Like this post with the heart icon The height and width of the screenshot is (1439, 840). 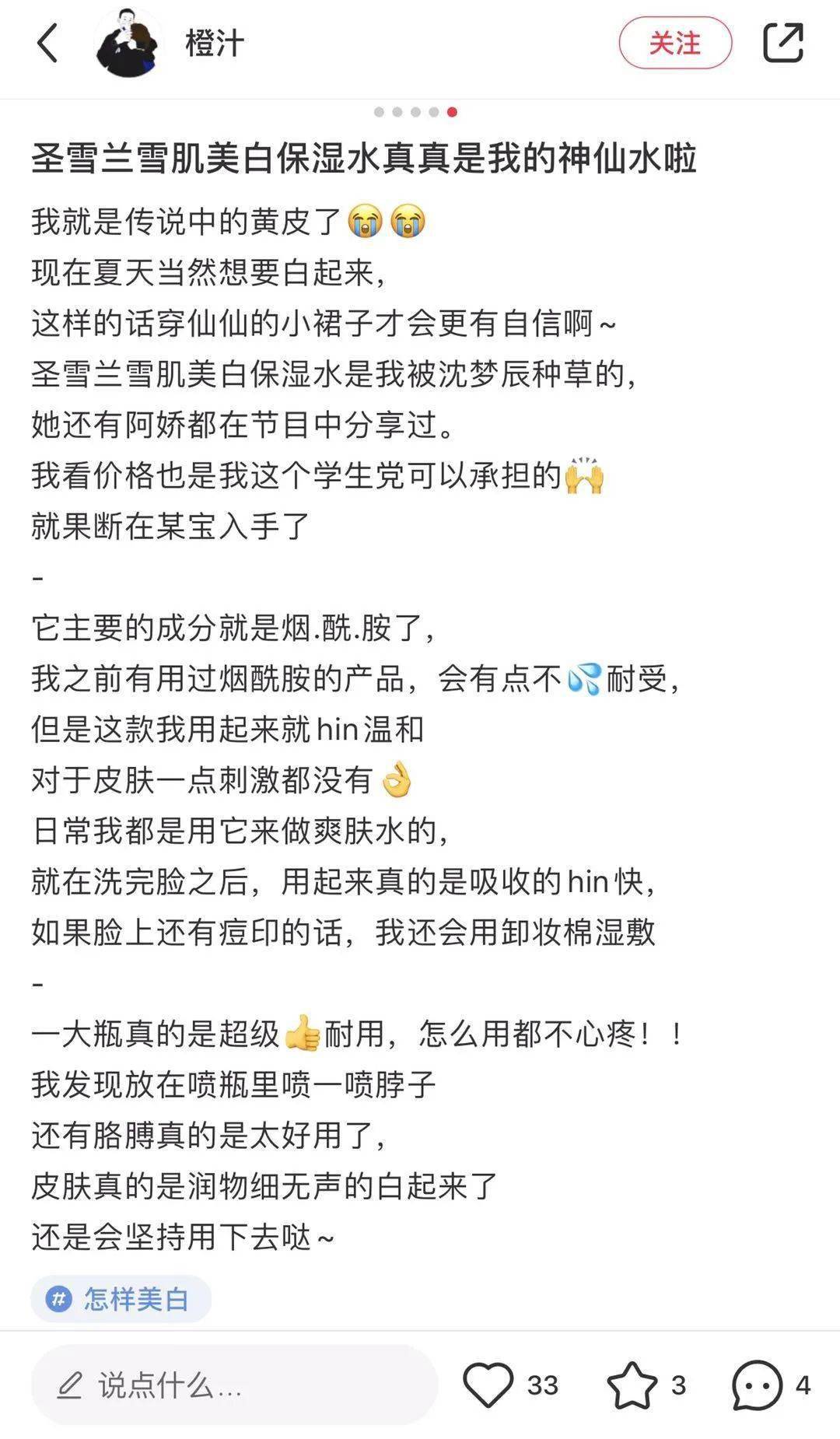coord(488,1385)
